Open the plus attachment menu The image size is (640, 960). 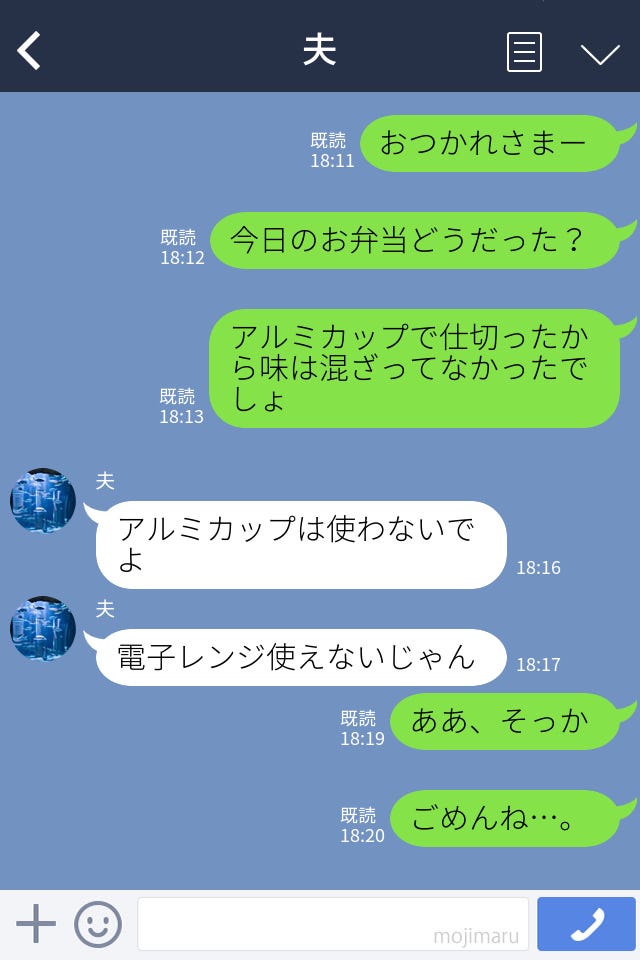pyautogui.click(x=36, y=924)
